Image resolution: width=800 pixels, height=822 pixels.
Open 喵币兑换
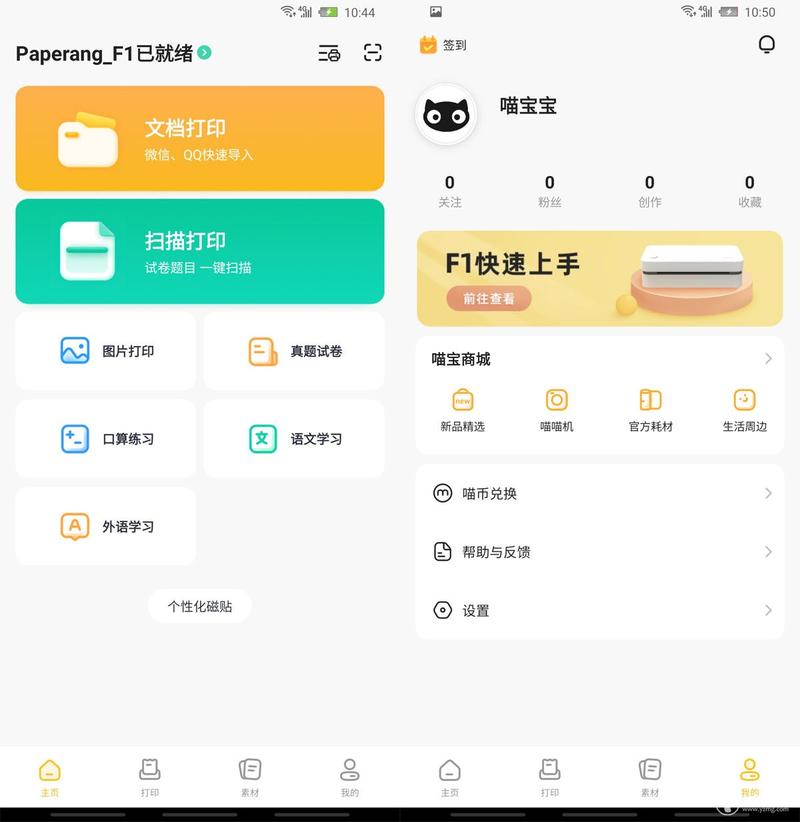pyautogui.click(x=600, y=493)
